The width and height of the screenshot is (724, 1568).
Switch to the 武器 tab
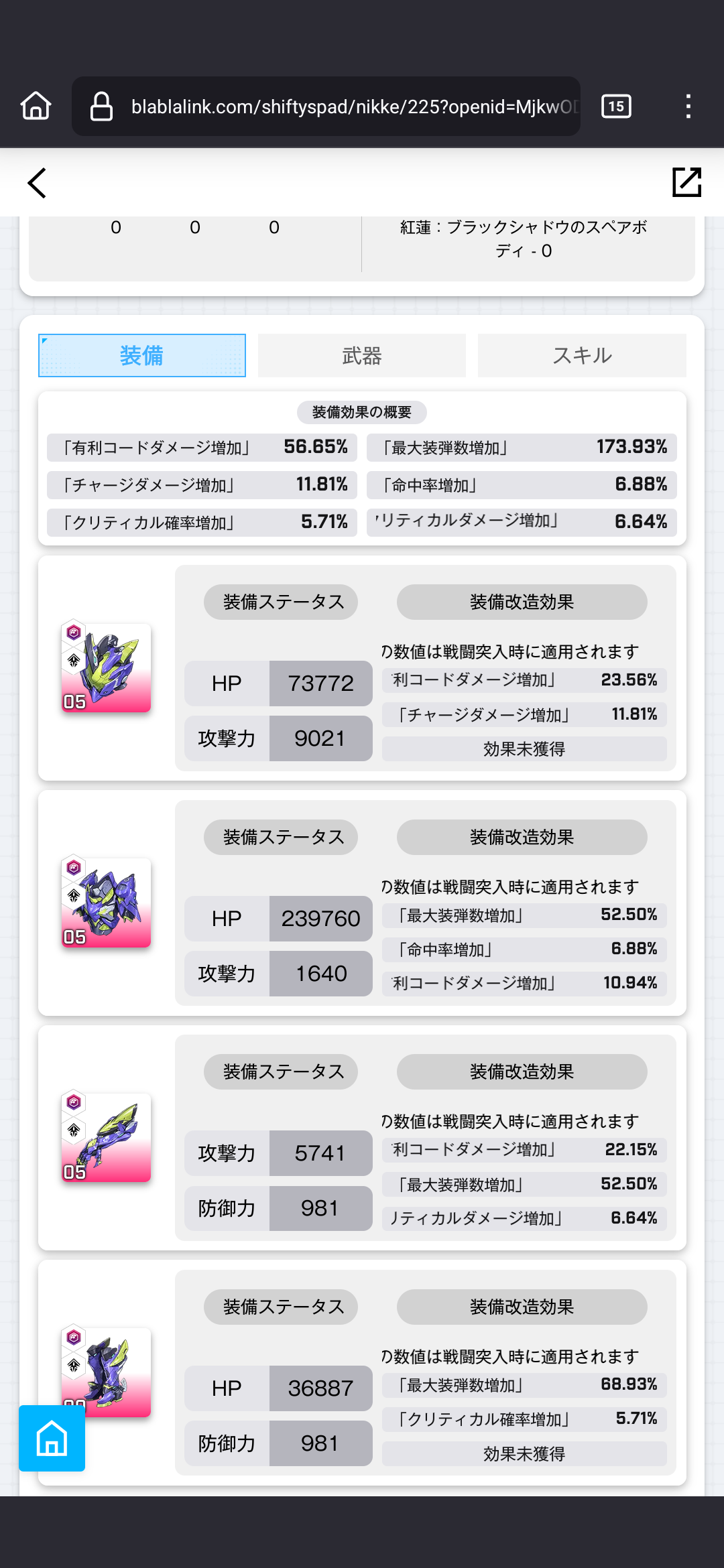362,356
